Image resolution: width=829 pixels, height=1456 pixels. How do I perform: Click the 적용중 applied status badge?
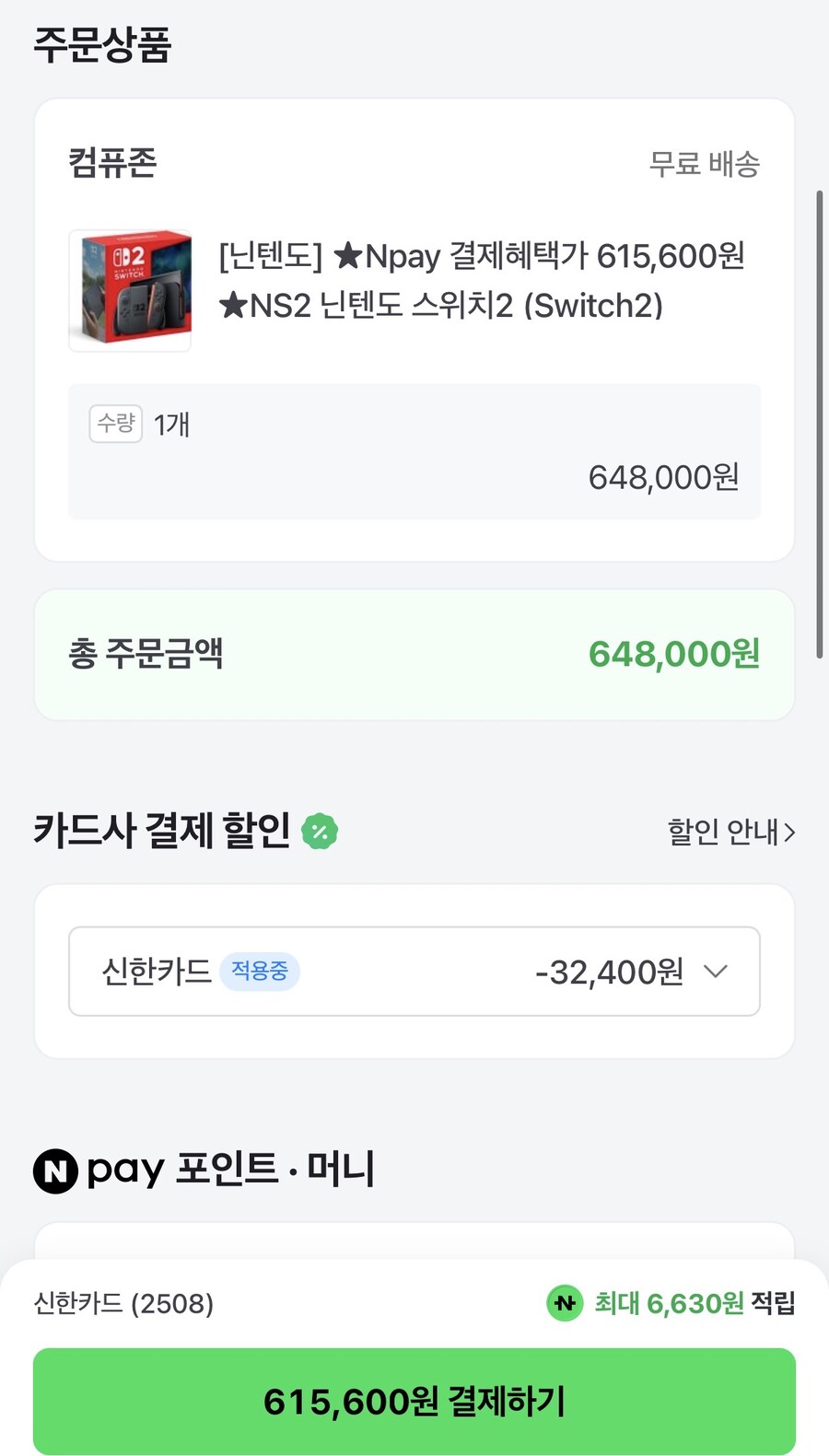[261, 972]
